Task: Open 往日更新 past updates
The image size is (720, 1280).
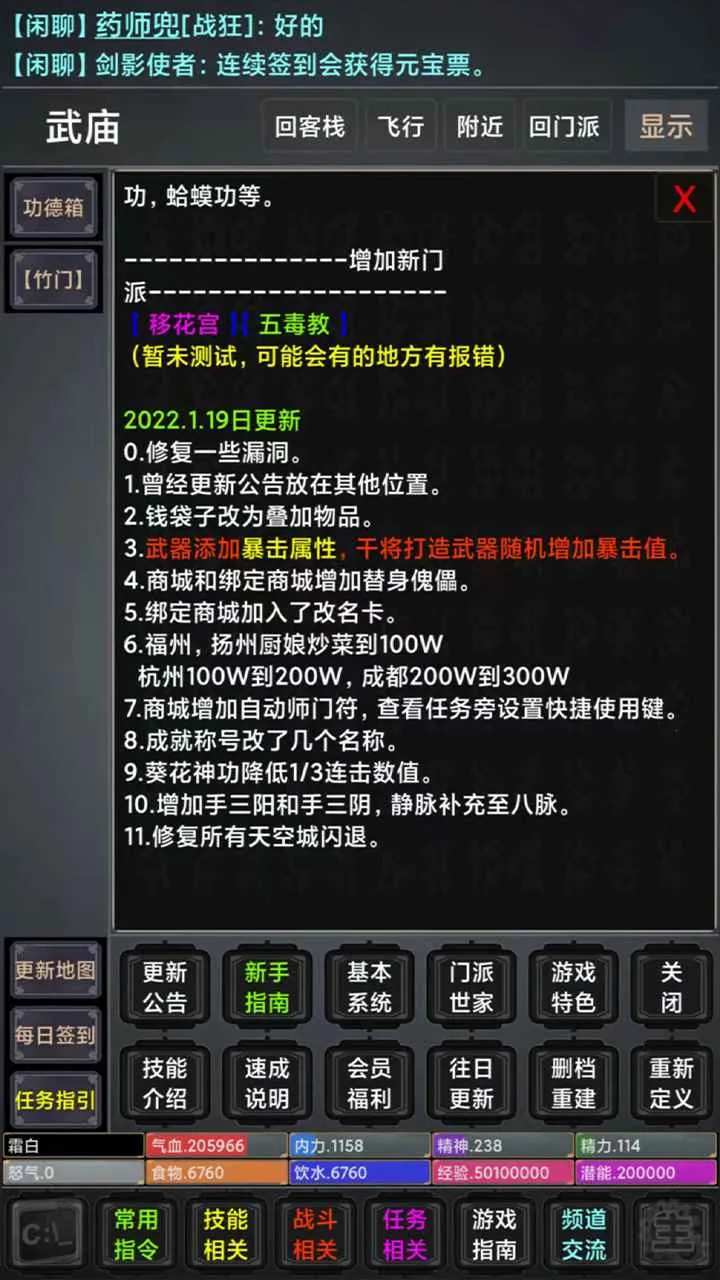Action: click(471, 1083)
